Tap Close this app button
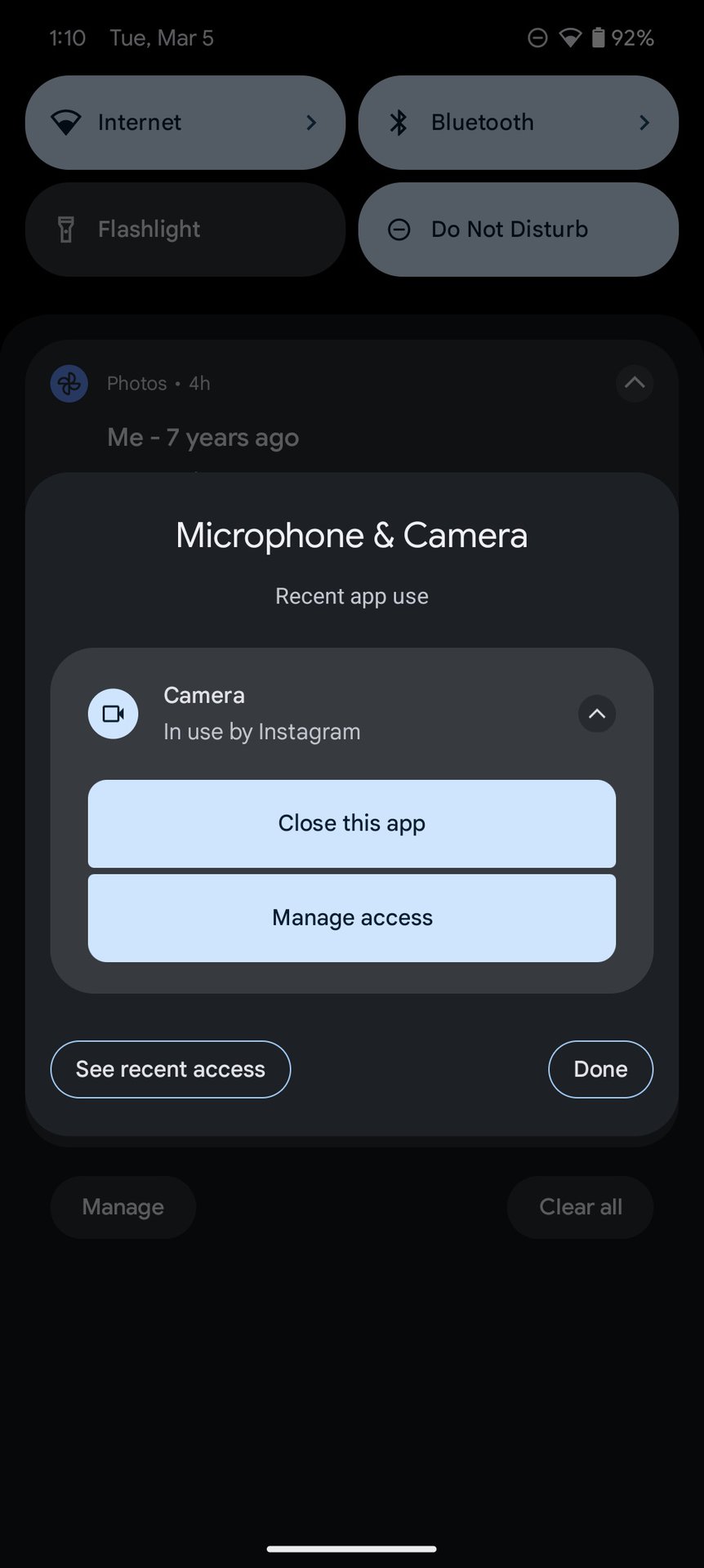Screen dimensions: 704x1568 (351, 823)
